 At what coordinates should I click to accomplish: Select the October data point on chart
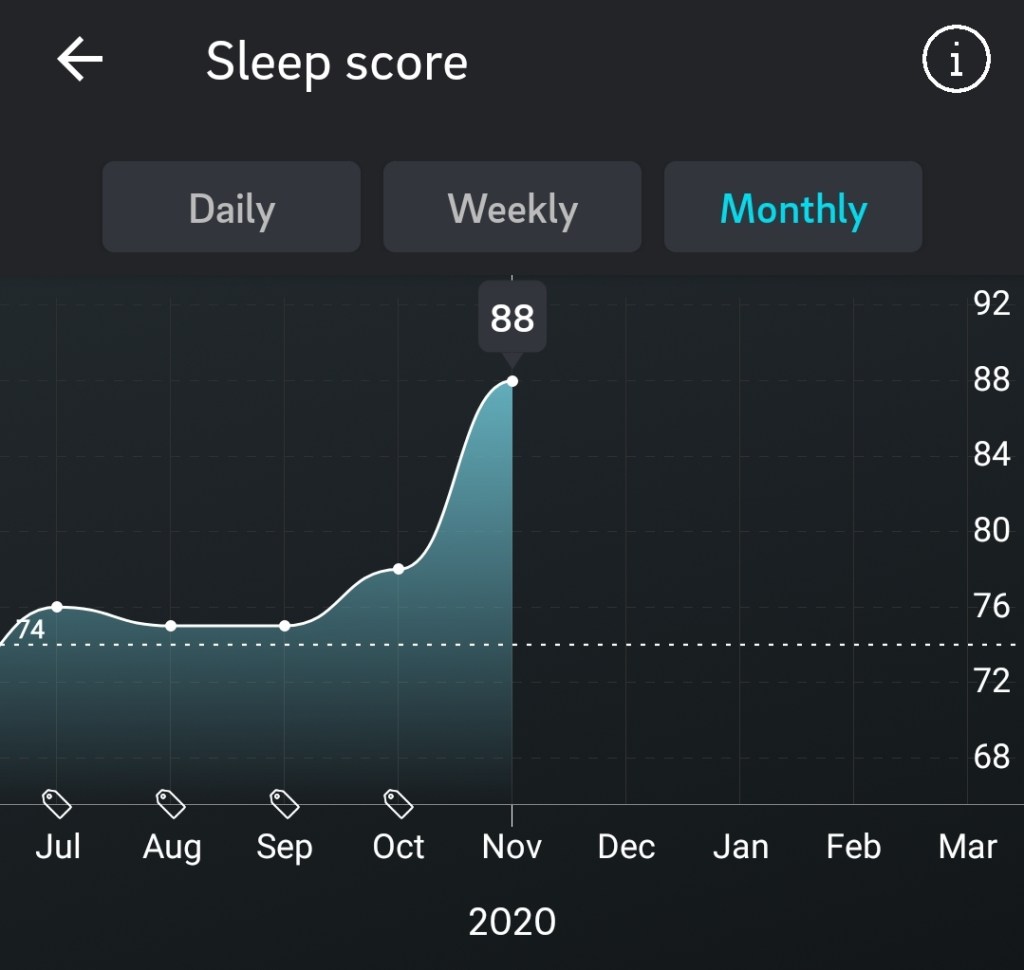(x=399, y=569)
